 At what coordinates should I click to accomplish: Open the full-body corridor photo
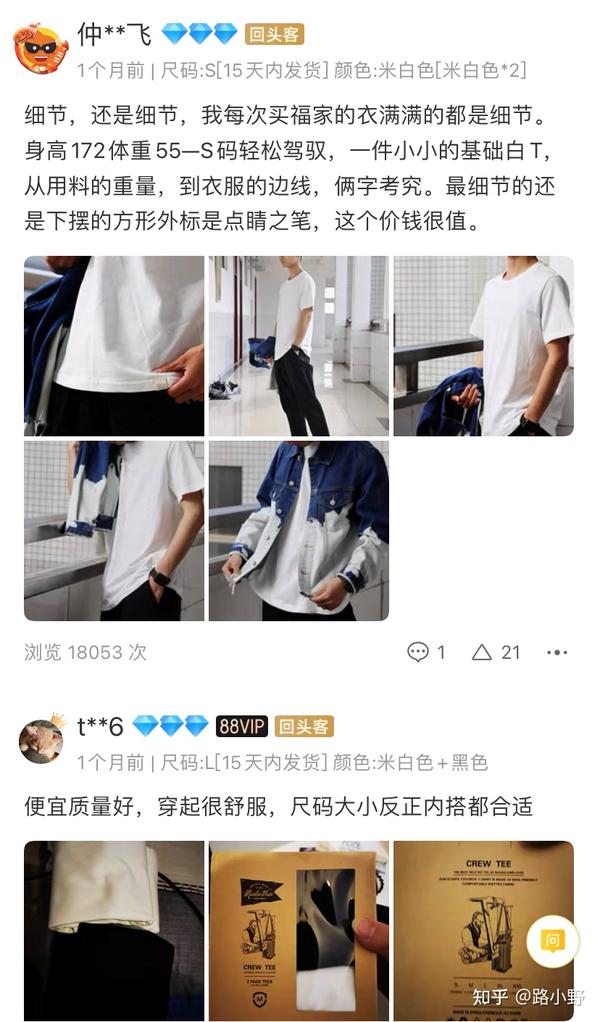(298, 346)
